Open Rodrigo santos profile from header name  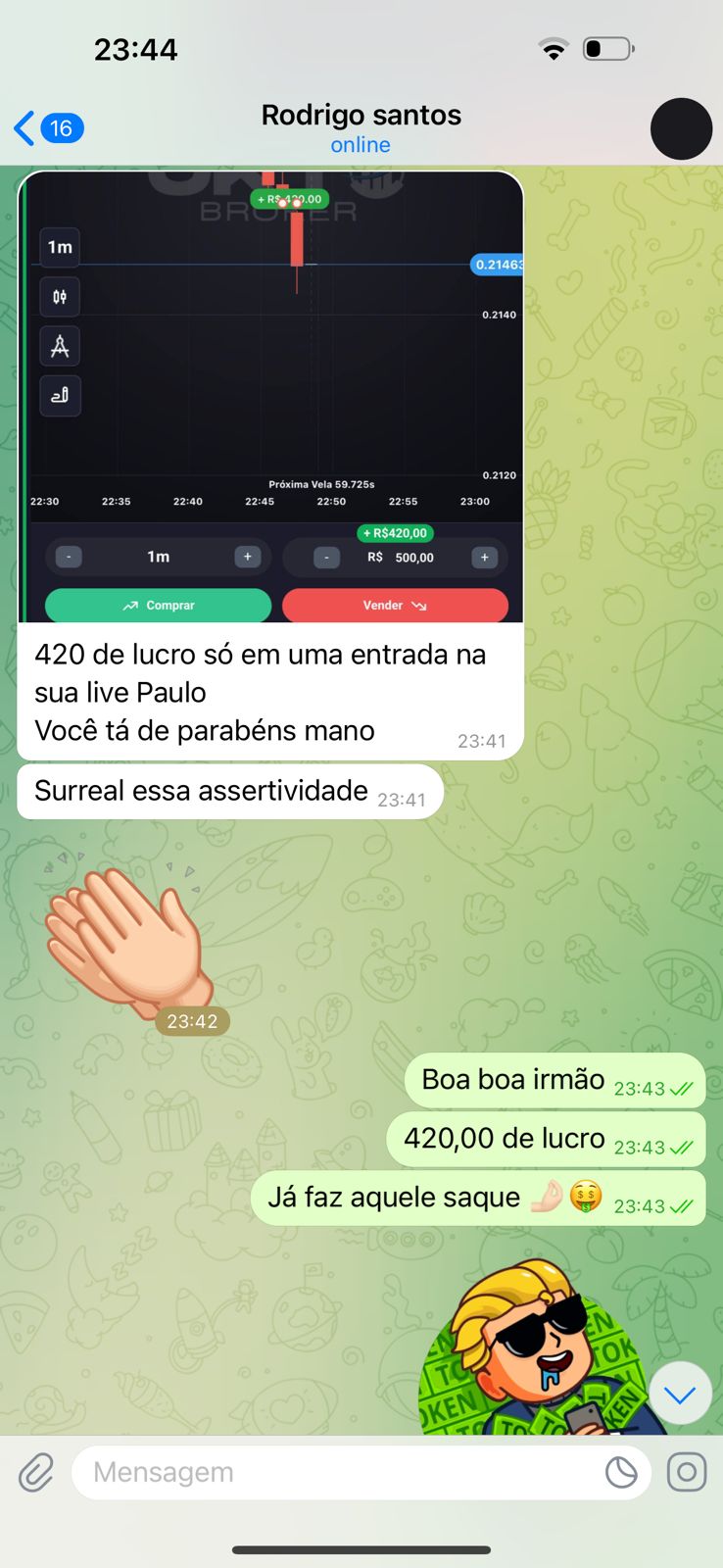(x=361, y=116)
